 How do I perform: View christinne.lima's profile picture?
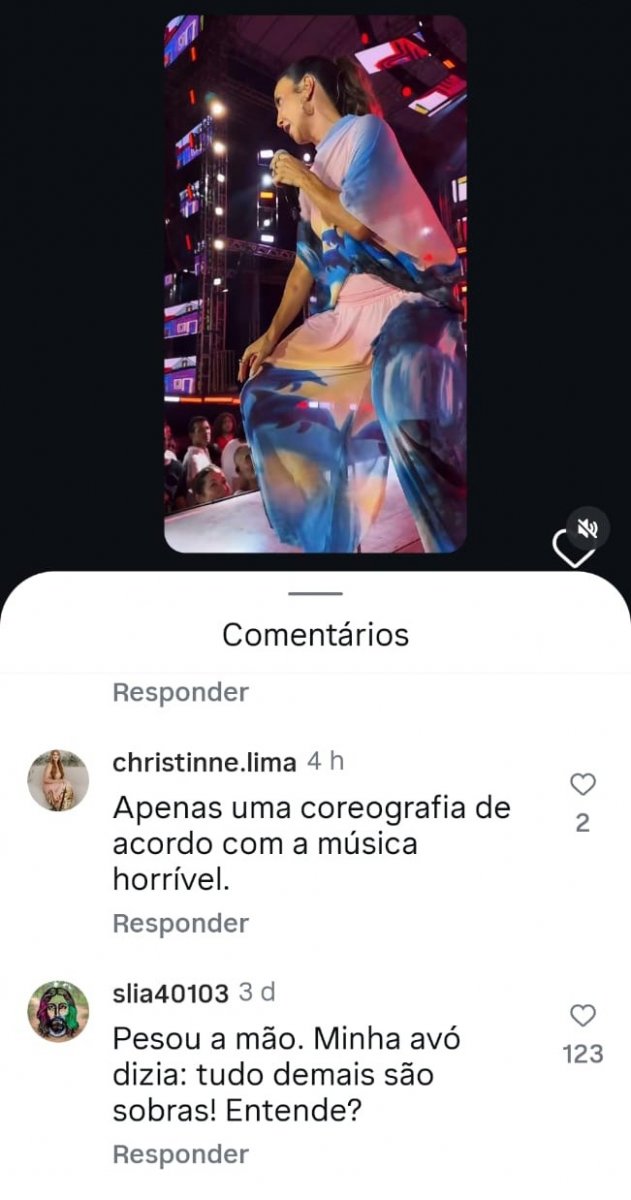pyautogui.click(x=58, y=780)
